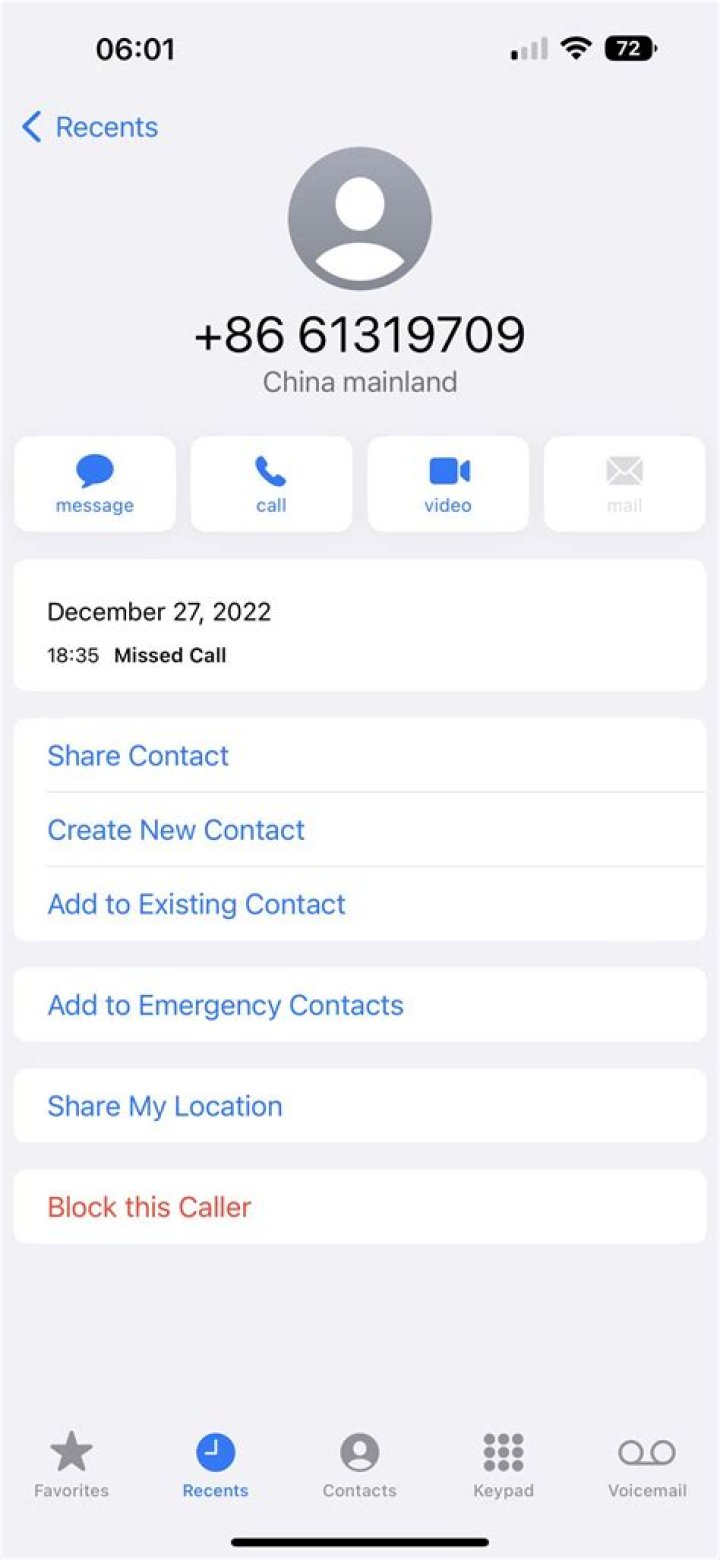This screenshot has height=1560, width=720.
Task: Add number to Emergency Contacts
Action: point(225,1005)
